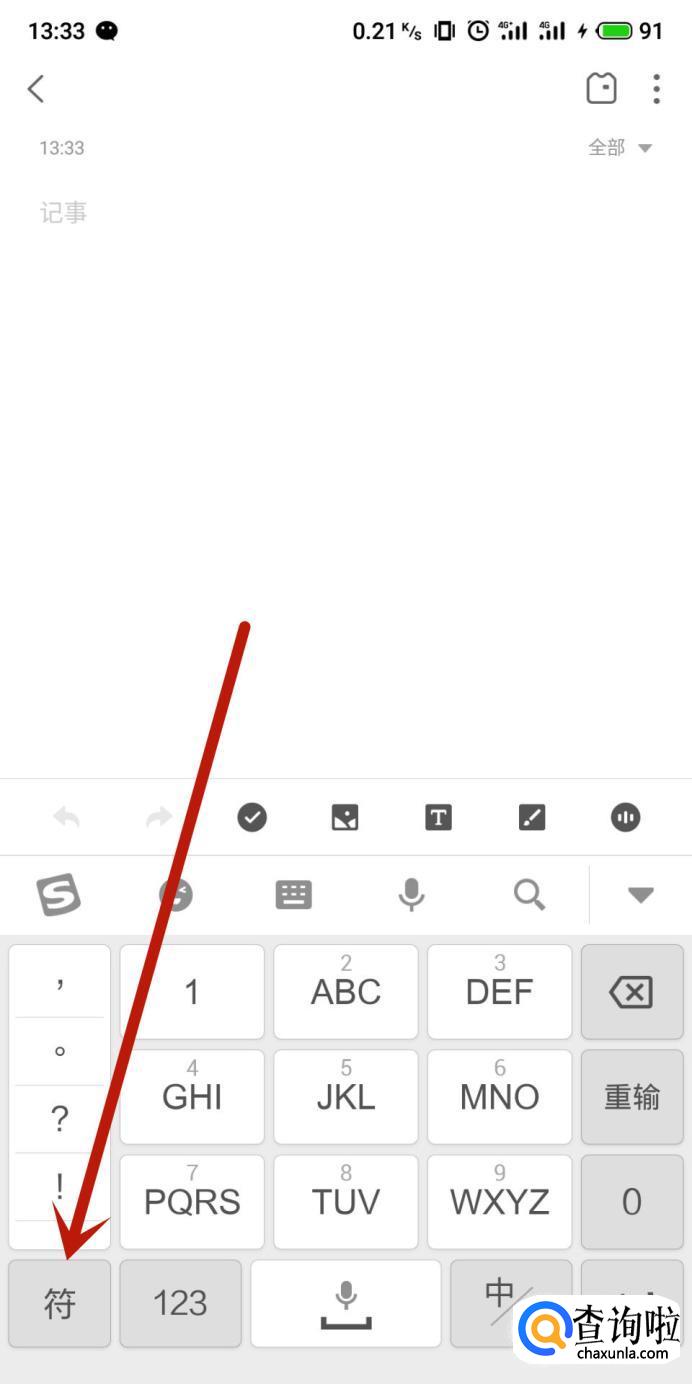Collapse the keyboard with the down arrow
This screenshot has height=1384, width=692.
(x=640, y=895)
